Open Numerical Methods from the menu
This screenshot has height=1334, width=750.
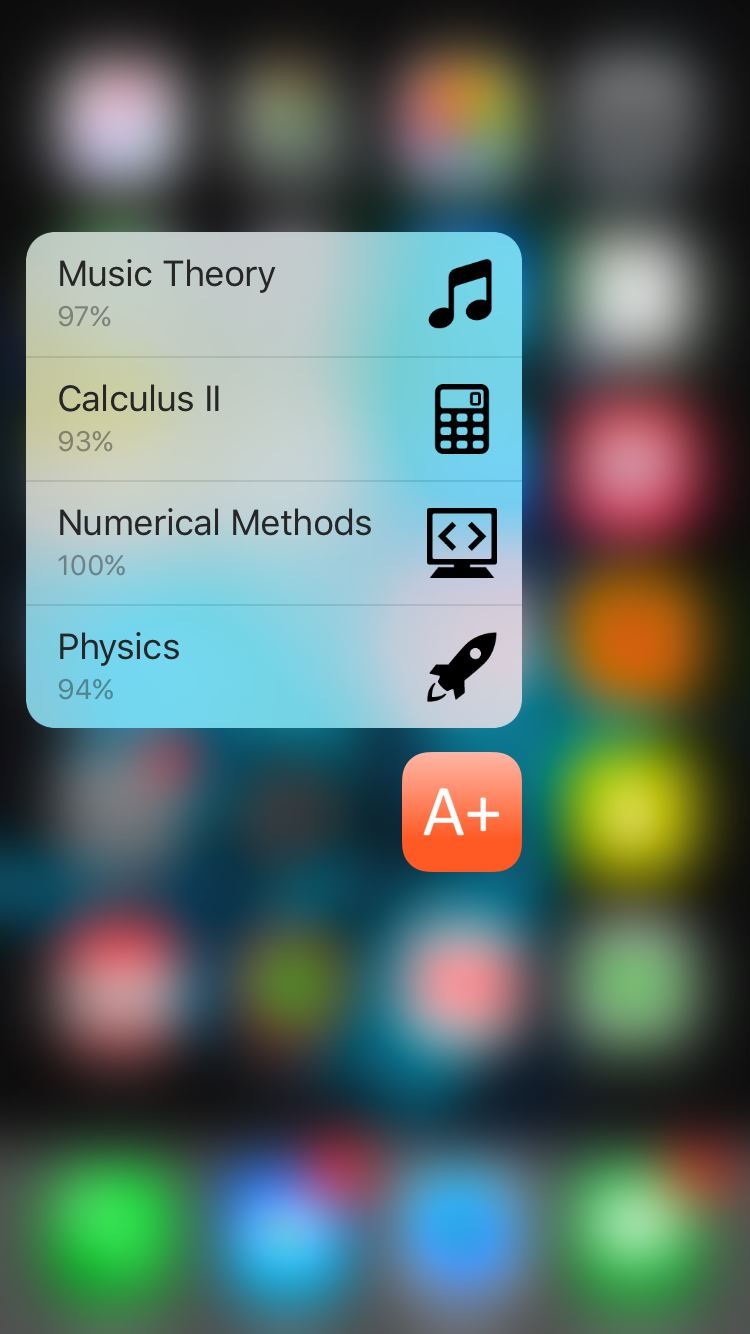pyautogui.click(x=274, y=543)
